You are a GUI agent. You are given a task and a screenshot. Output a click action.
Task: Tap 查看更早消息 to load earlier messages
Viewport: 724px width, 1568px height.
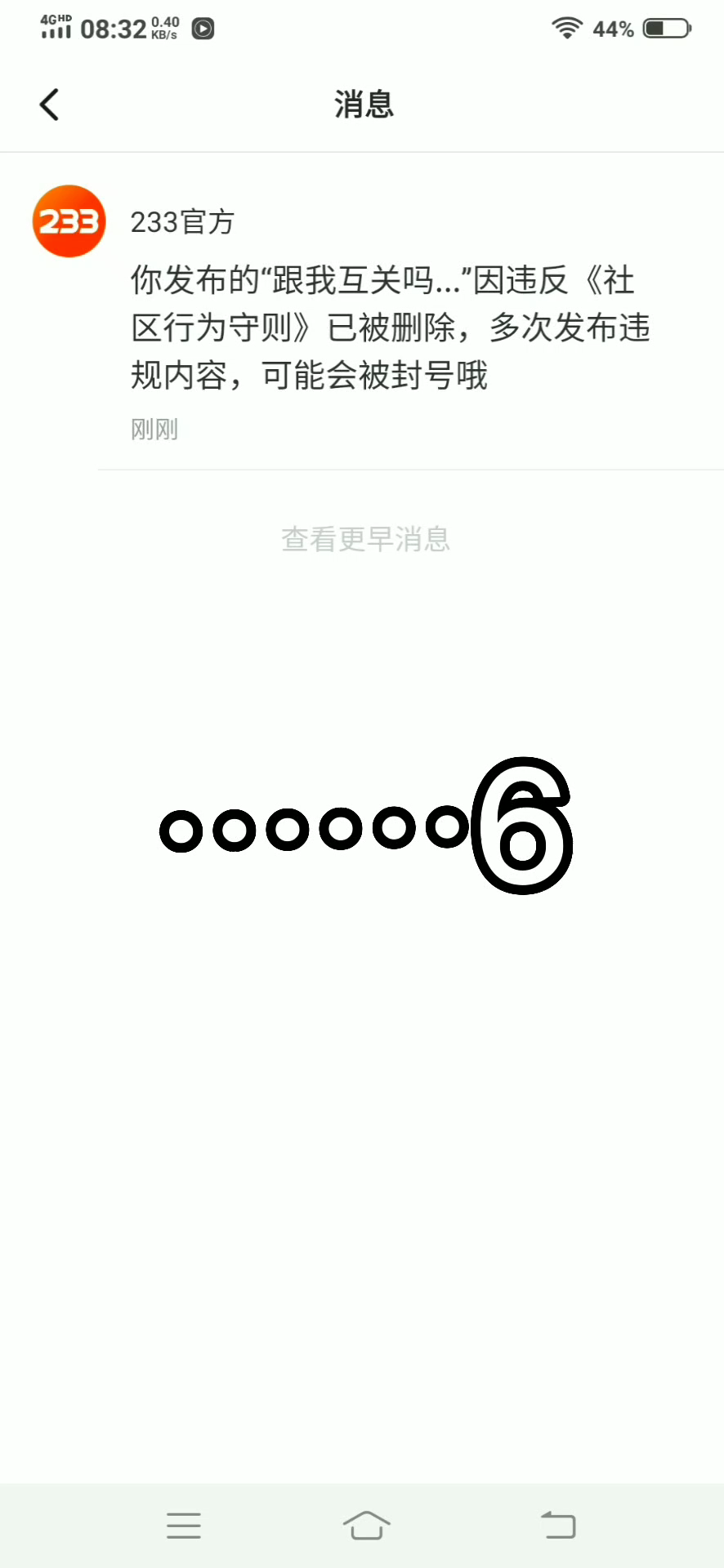(x=365, y=539)
